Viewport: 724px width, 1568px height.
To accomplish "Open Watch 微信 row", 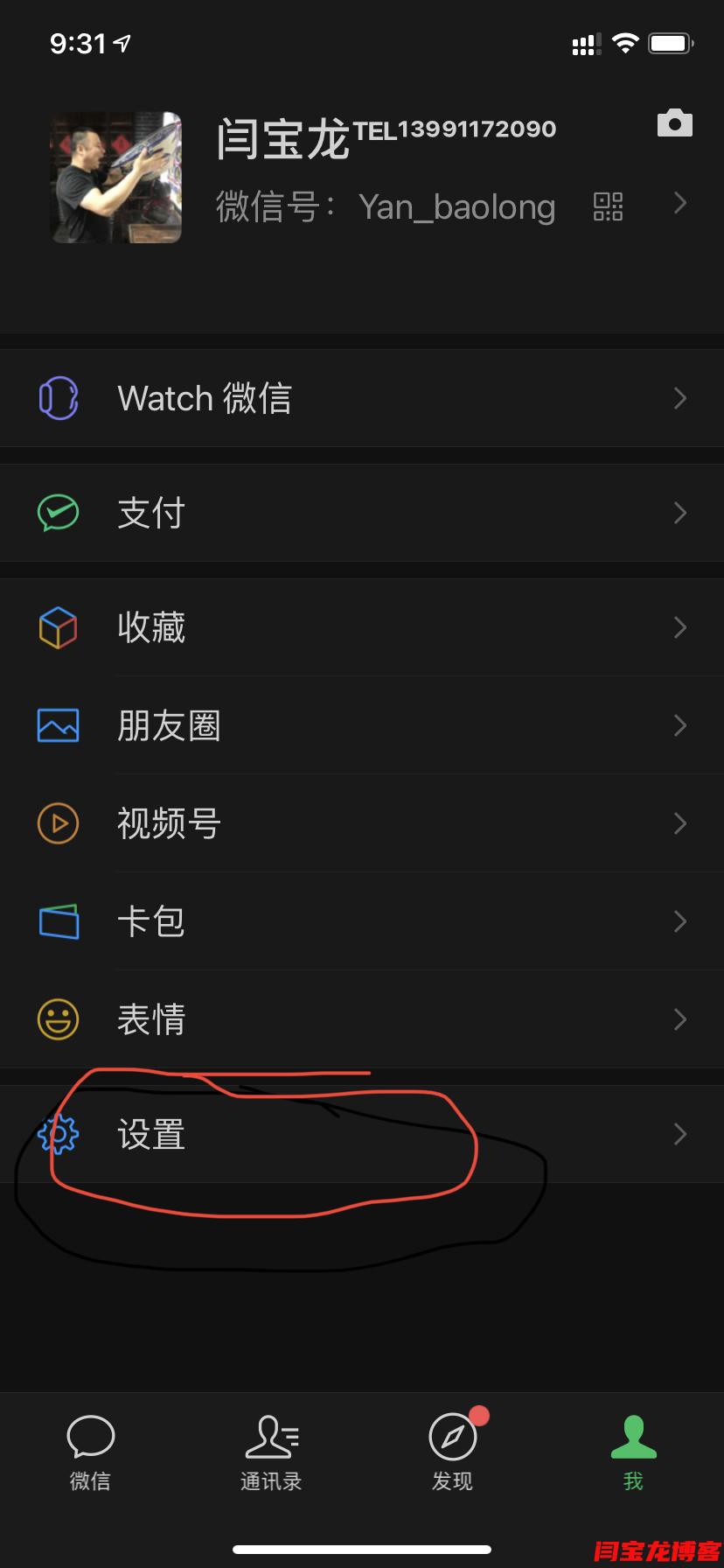I will pos(362,398).
